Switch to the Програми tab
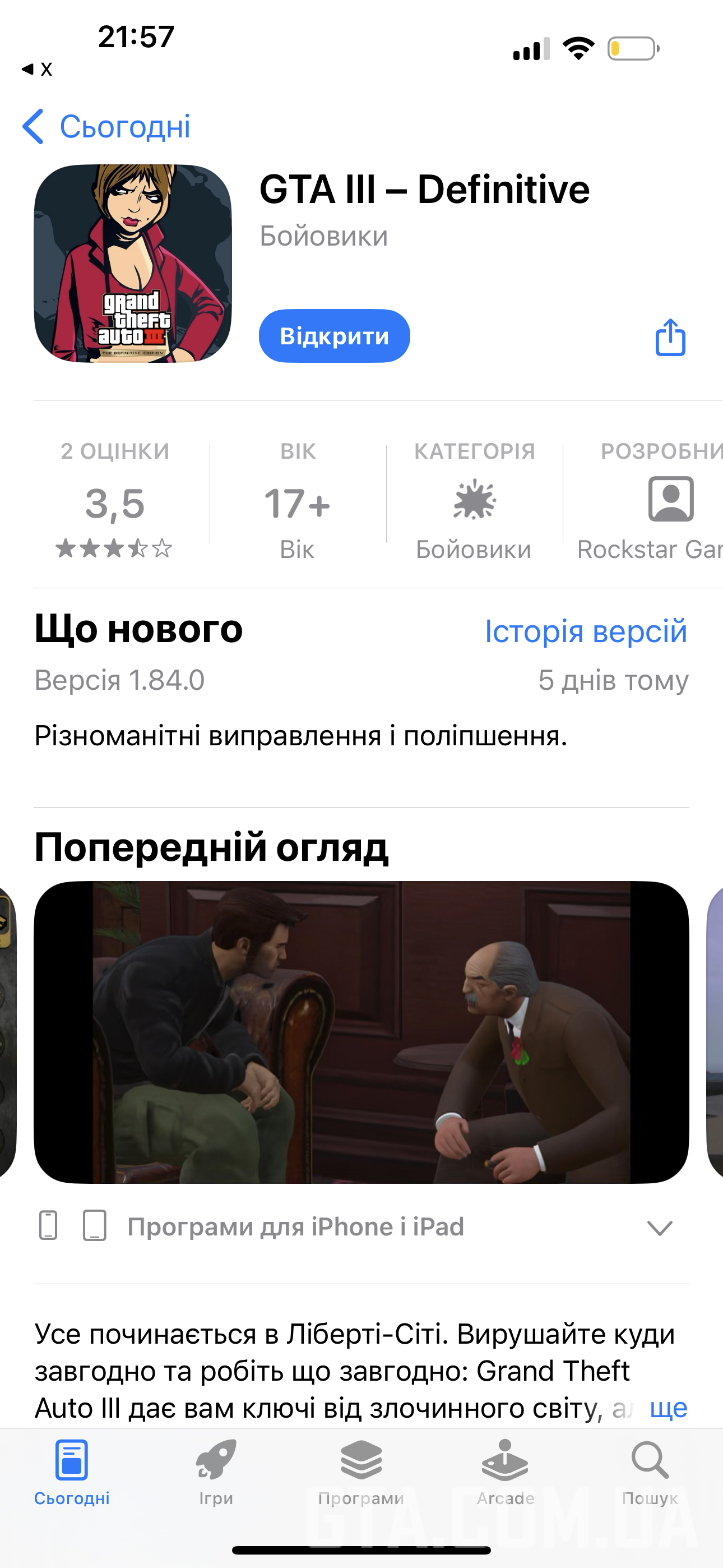 tap(361, 1472)
